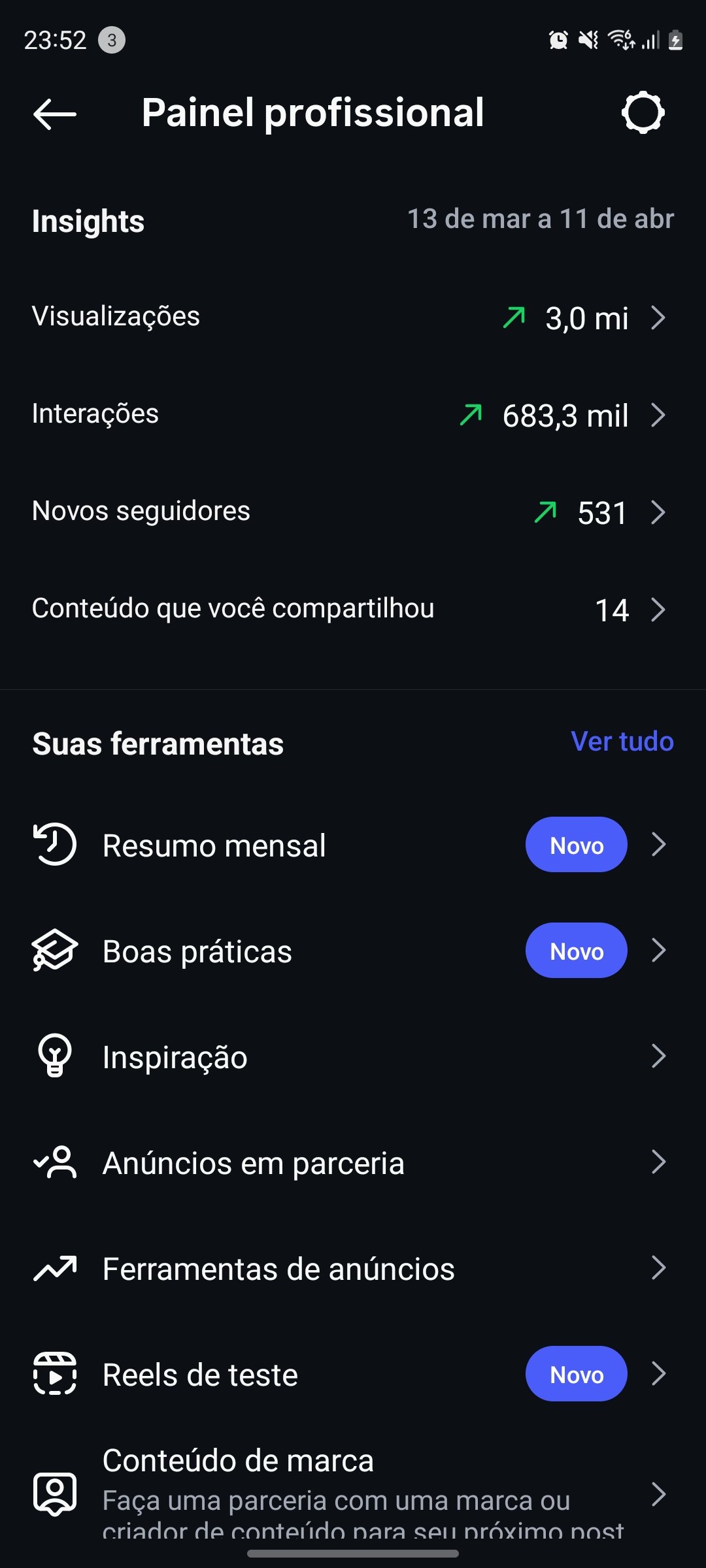
Task: Tap the Ver tudo link
Action: click(622, 742)
